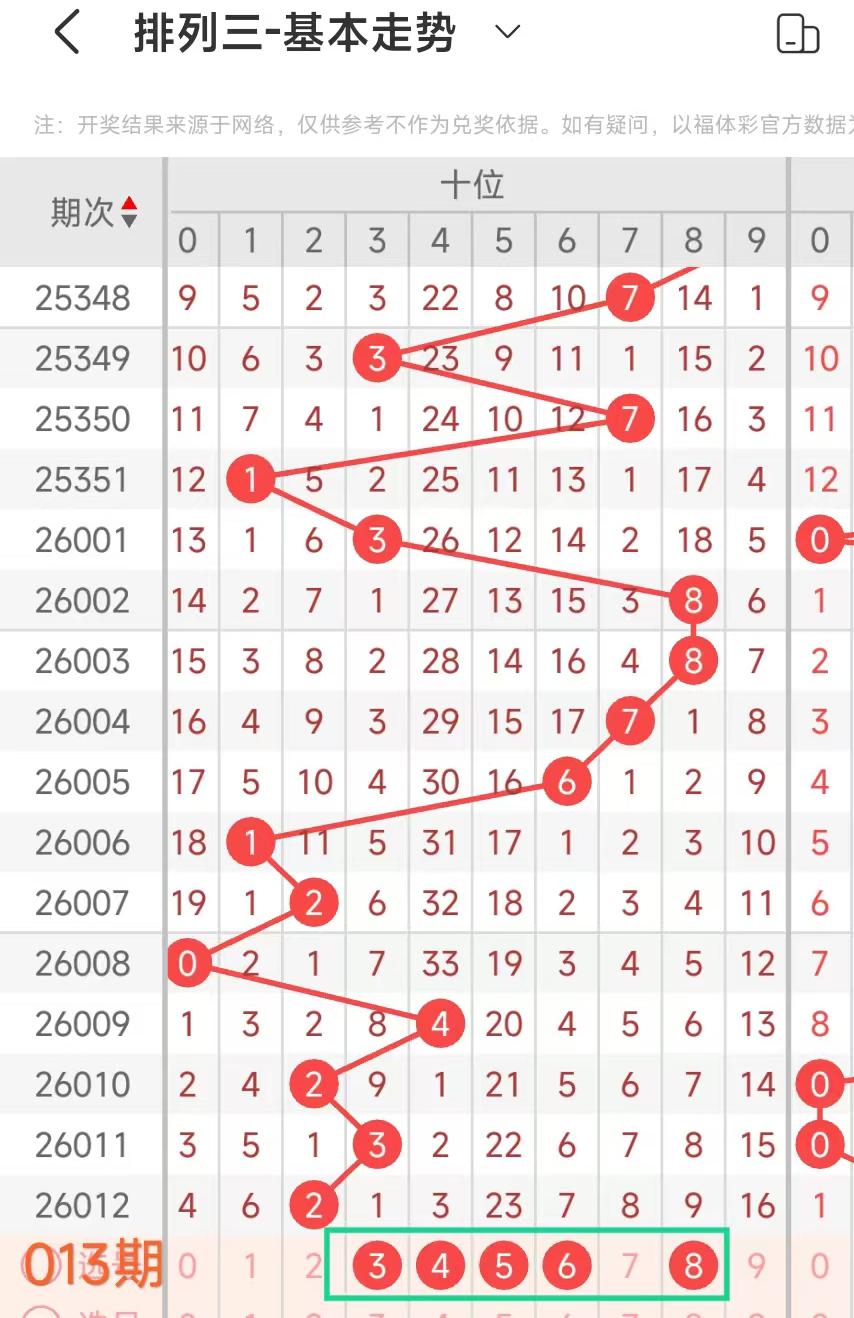Expand the 排列三-基本走势 title dropdown
The height and width of the screenshot is (1318, 854).
click(x=508, y=32)
